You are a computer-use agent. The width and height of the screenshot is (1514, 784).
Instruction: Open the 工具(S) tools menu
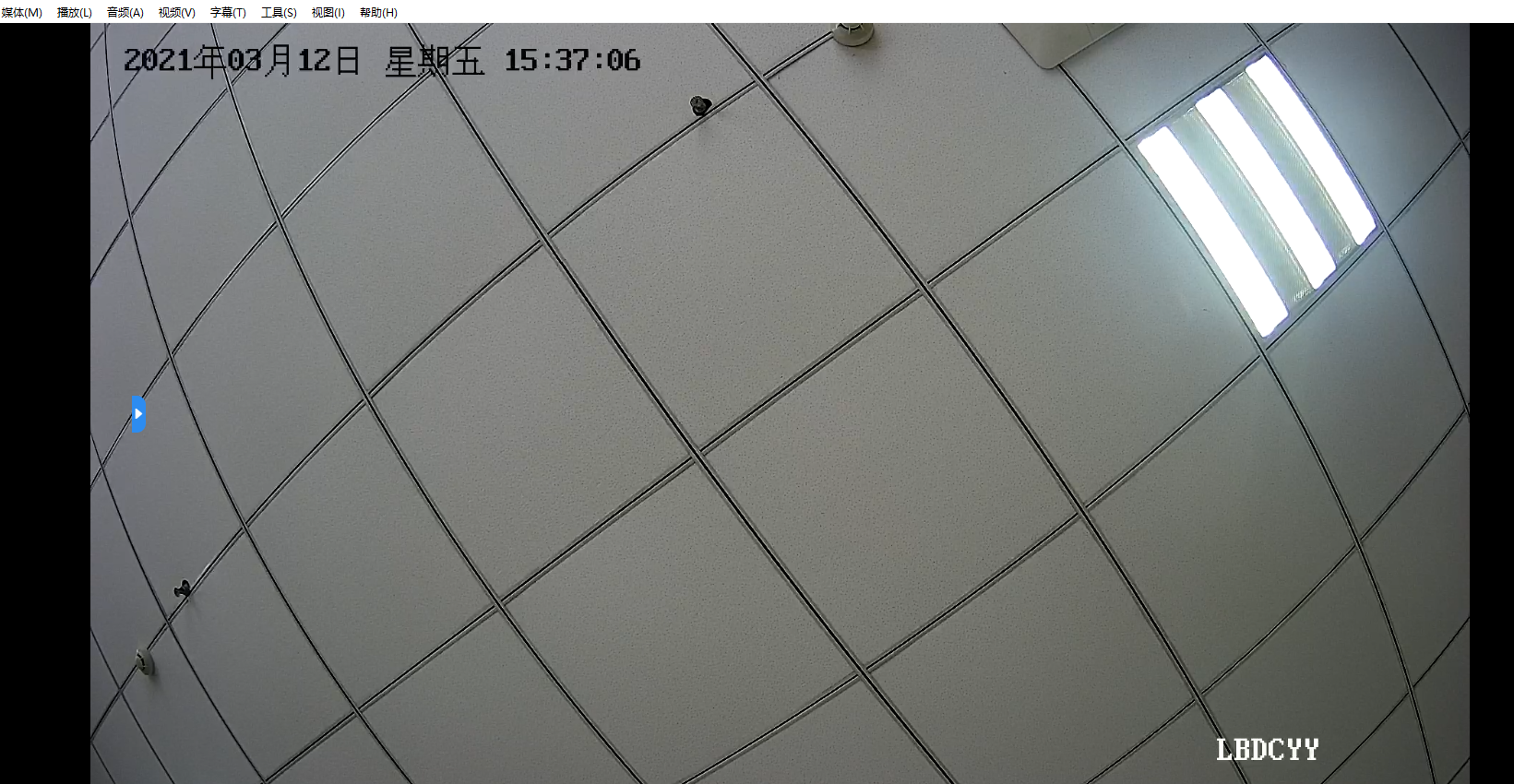click(279, 12)
